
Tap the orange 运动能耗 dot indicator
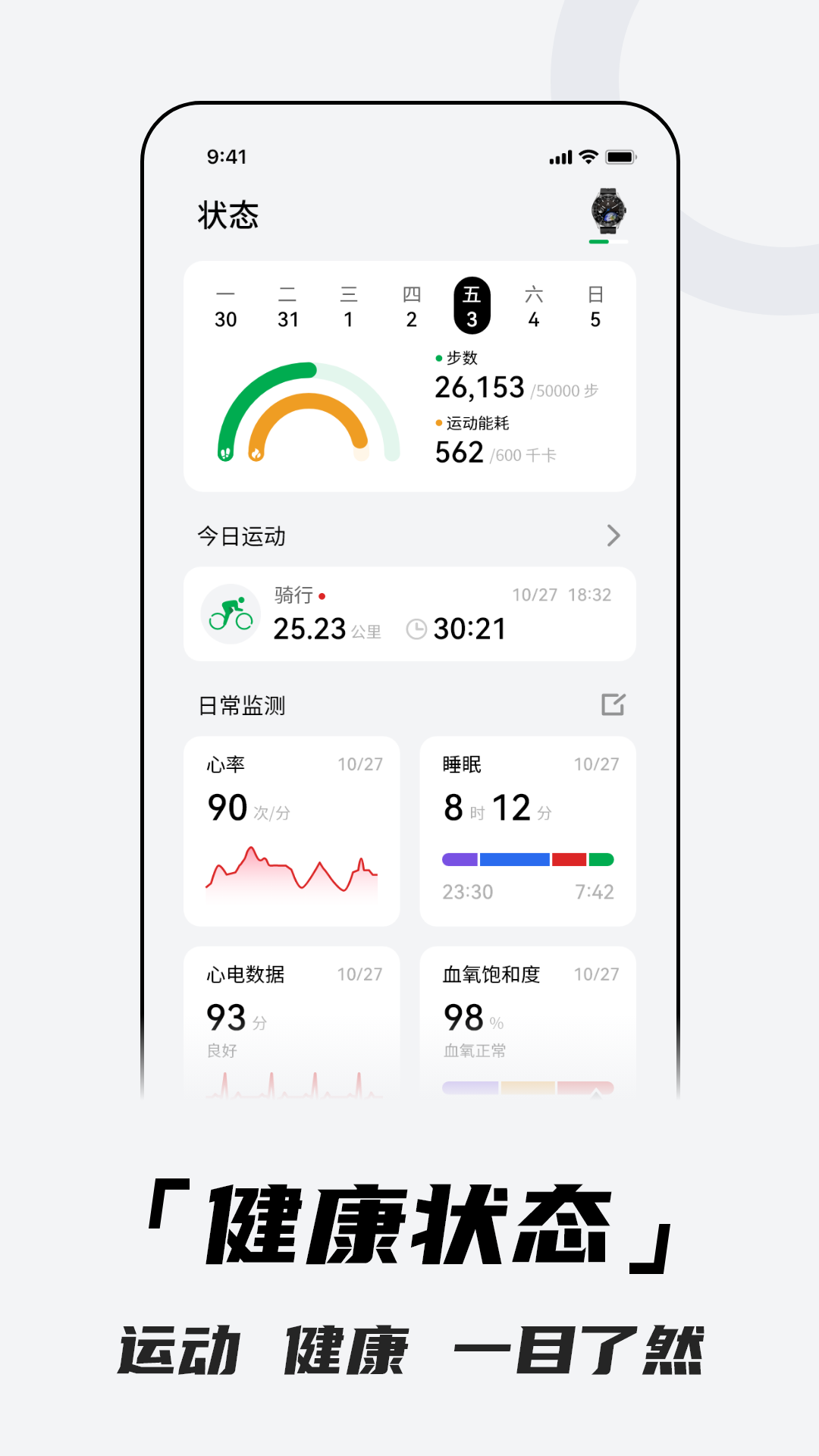click(438, 423)
